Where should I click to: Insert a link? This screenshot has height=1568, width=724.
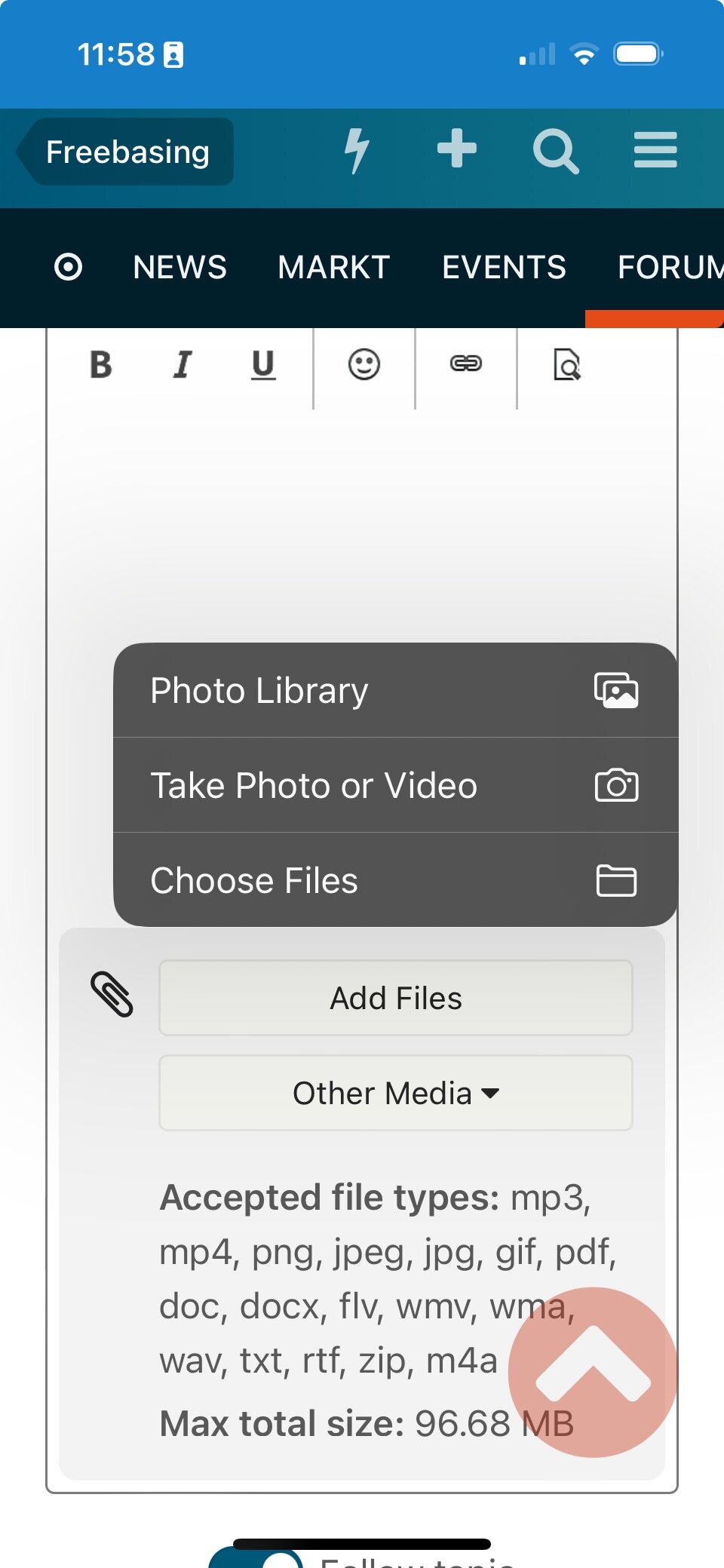(466, 364)
